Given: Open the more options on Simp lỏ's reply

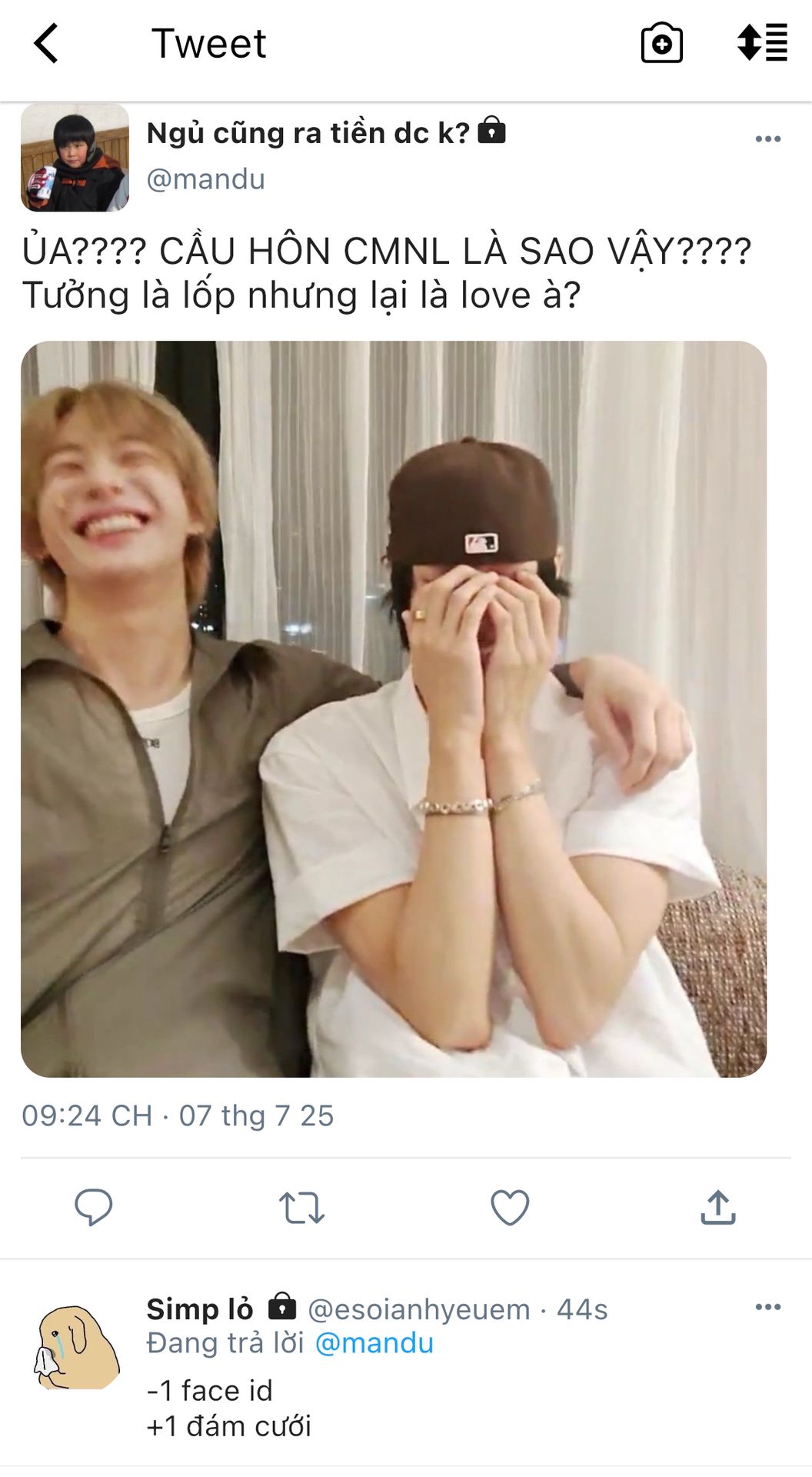Looking at the screenshot, I should pos(767,1307).
